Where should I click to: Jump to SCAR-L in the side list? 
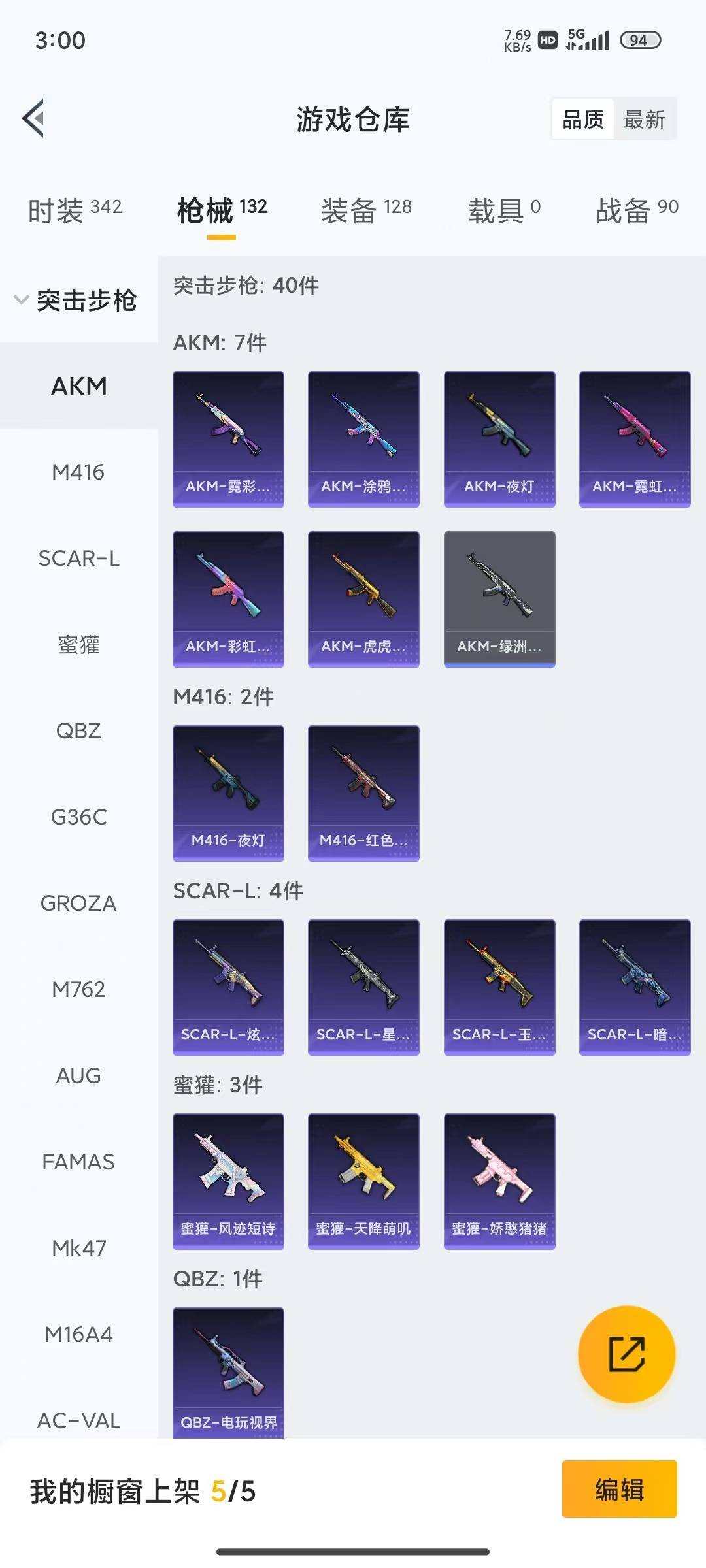[78, 559]
